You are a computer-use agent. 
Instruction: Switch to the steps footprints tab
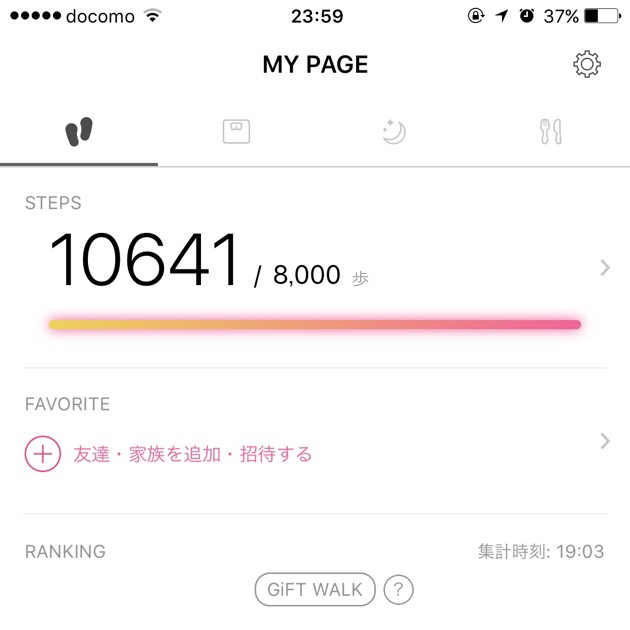pos(79,131)
